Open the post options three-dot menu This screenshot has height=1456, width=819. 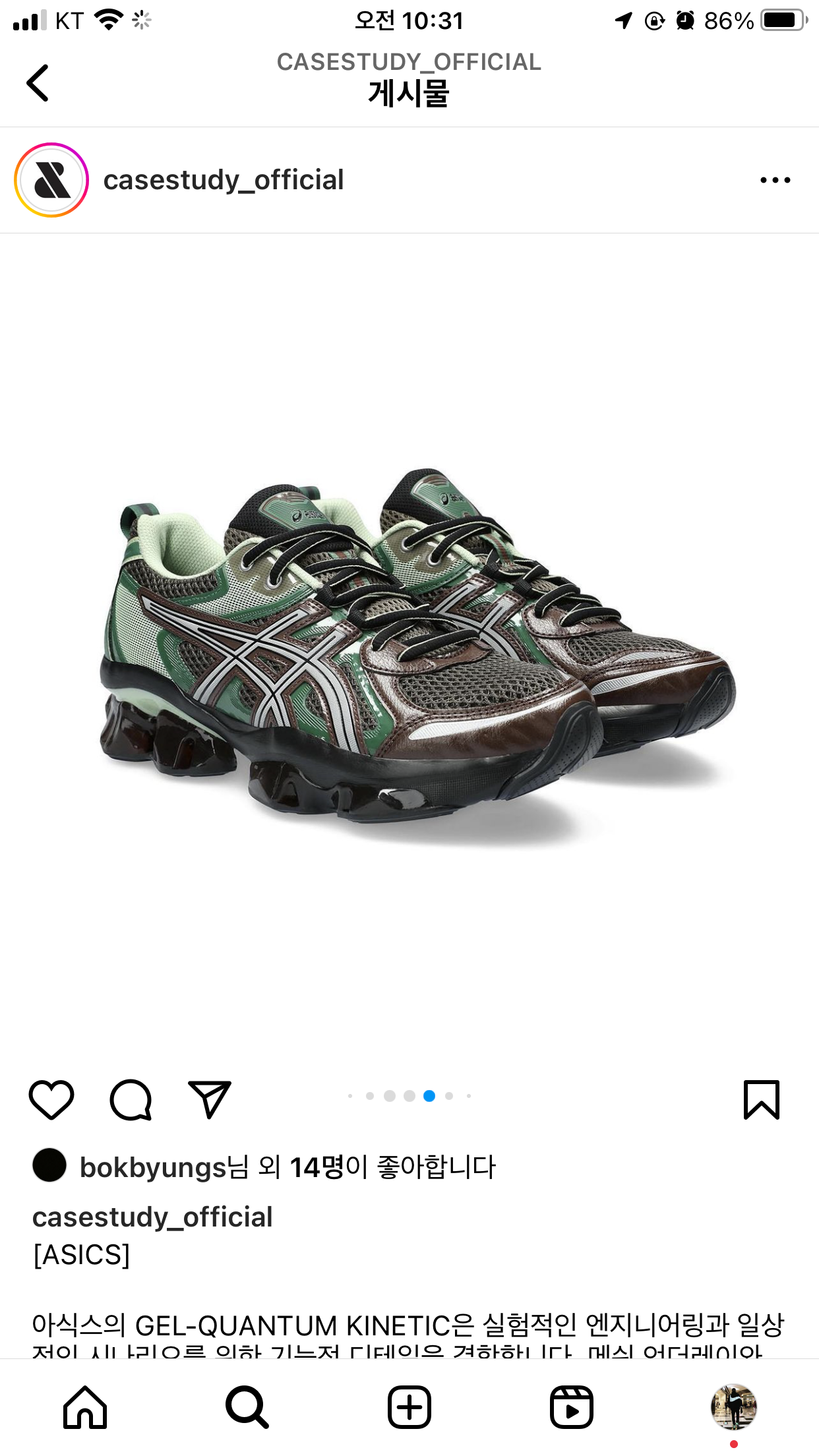point(775,180)
